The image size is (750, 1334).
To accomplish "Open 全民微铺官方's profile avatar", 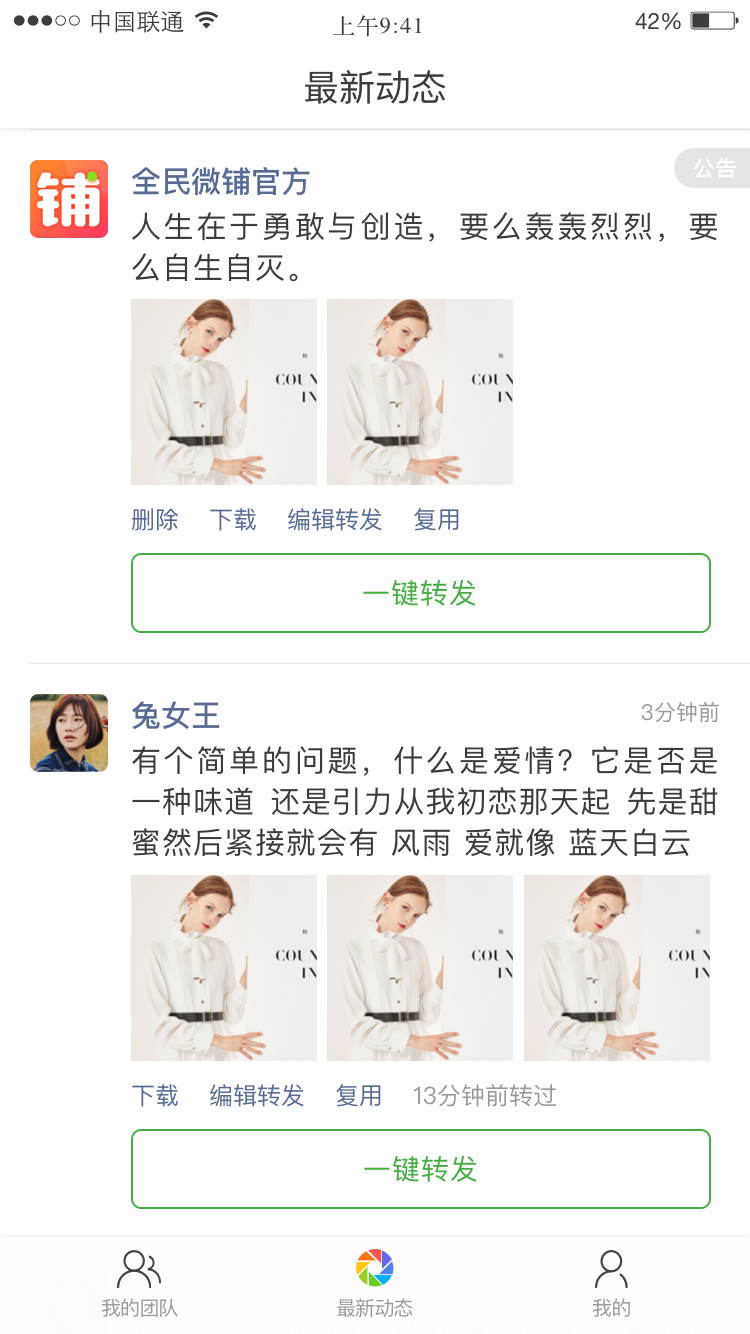I will [69, 199].
